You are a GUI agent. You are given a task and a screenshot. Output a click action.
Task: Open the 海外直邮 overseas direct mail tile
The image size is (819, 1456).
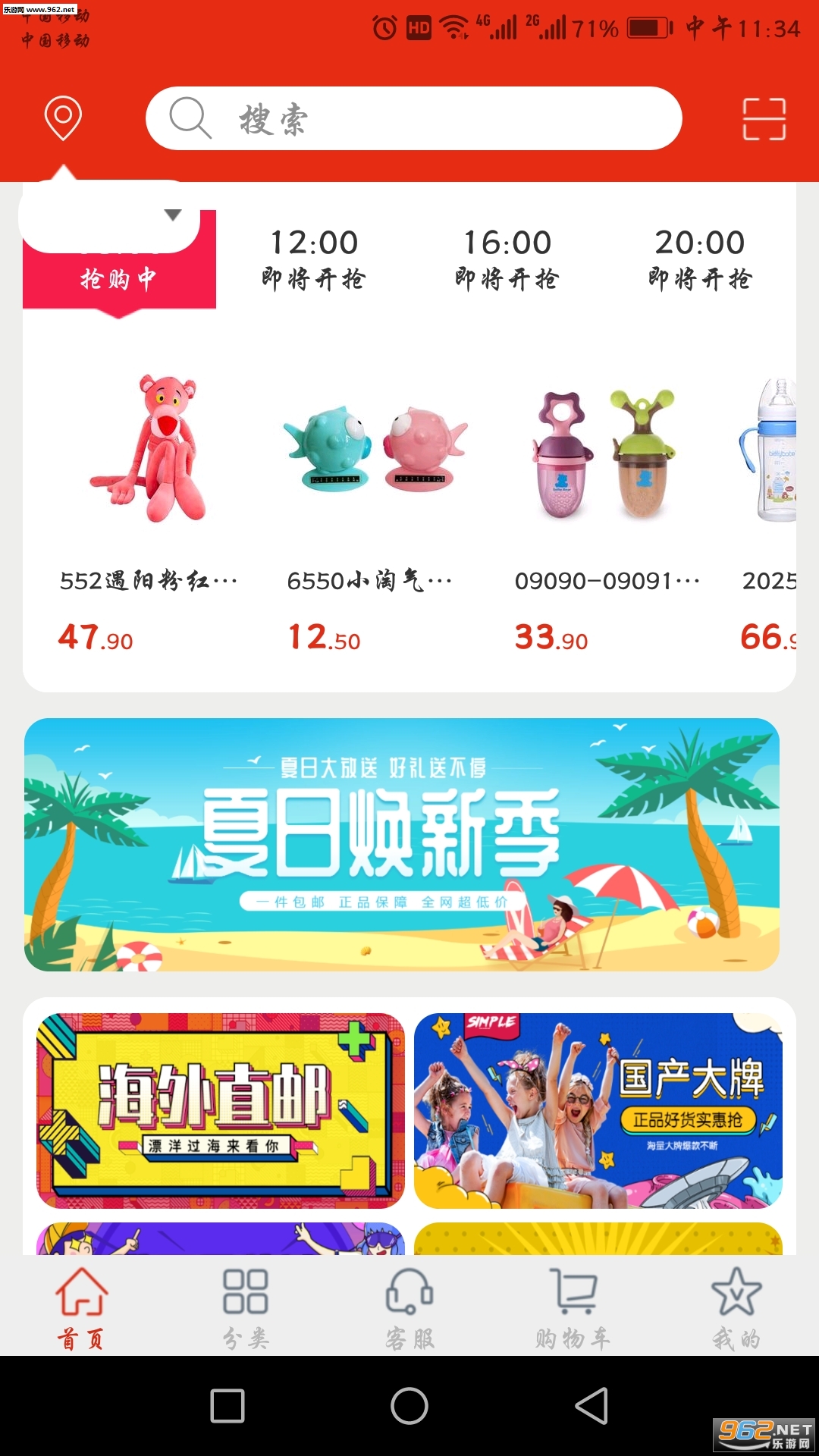click(x=221, y=1110)
